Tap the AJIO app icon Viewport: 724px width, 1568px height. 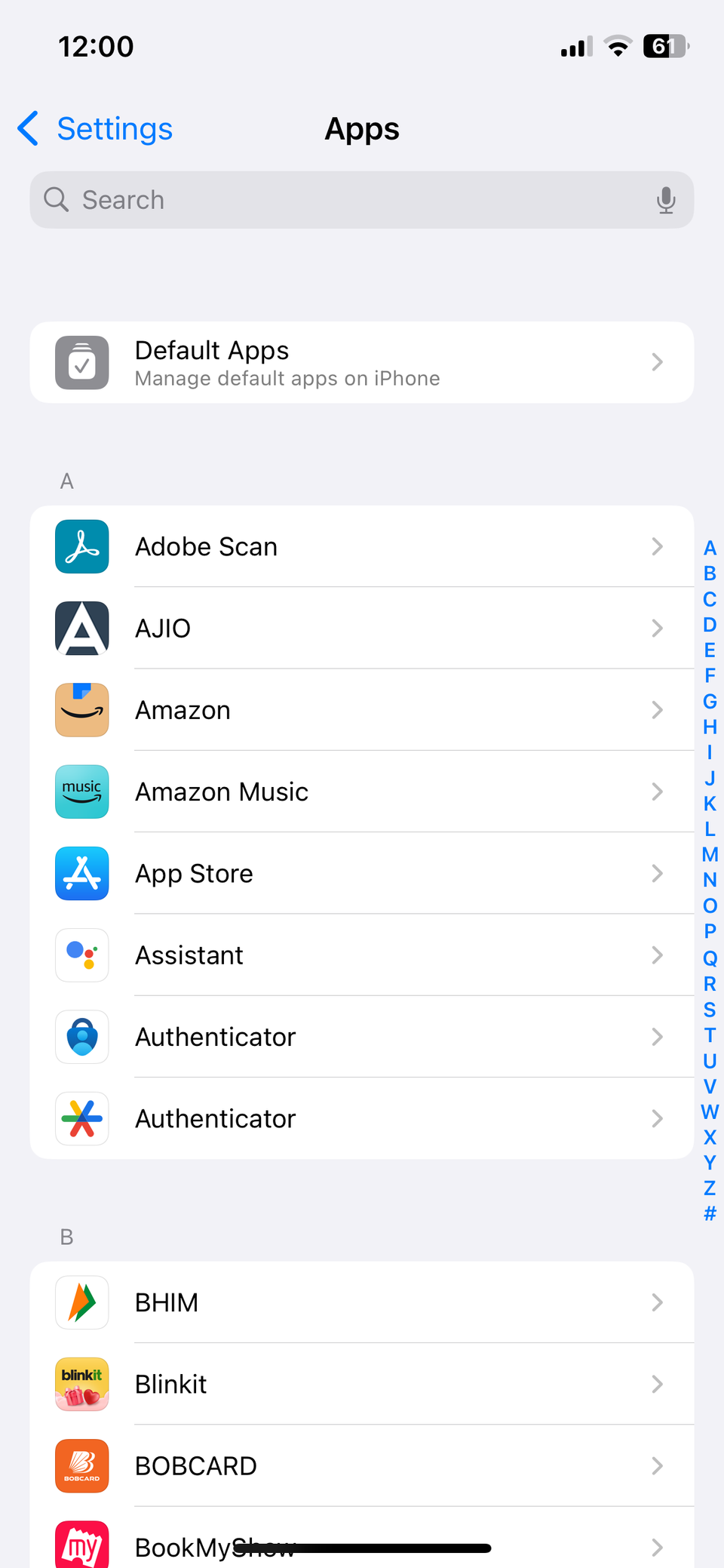click(x=81, y=628)
